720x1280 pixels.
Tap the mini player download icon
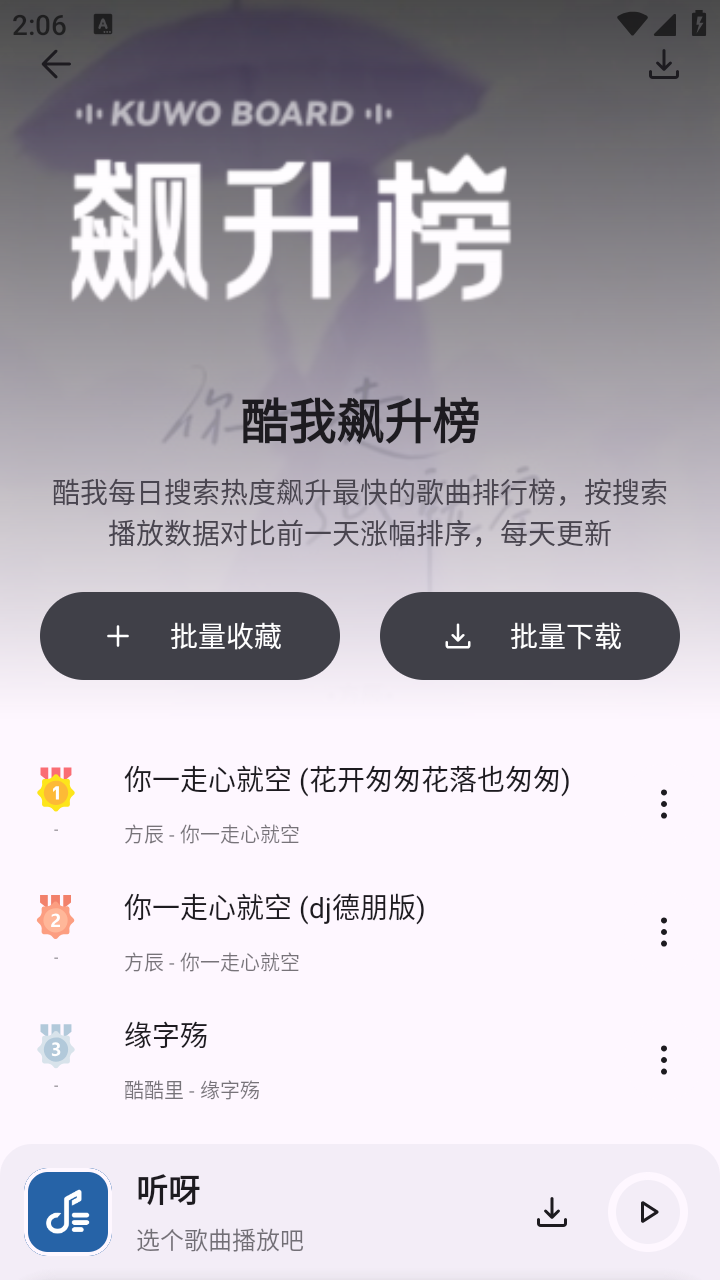click(x=552, y=1212)
